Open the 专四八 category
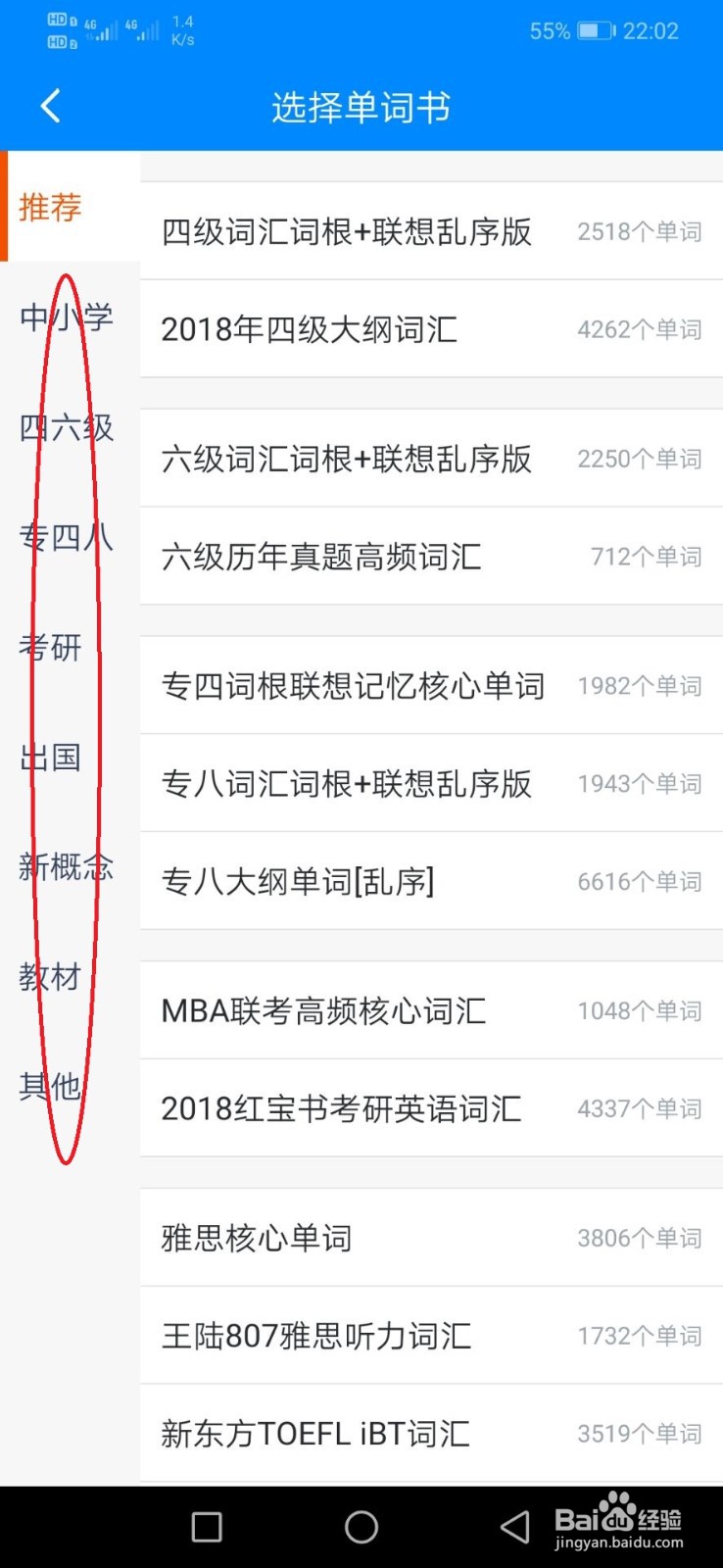 coord(67,537)
